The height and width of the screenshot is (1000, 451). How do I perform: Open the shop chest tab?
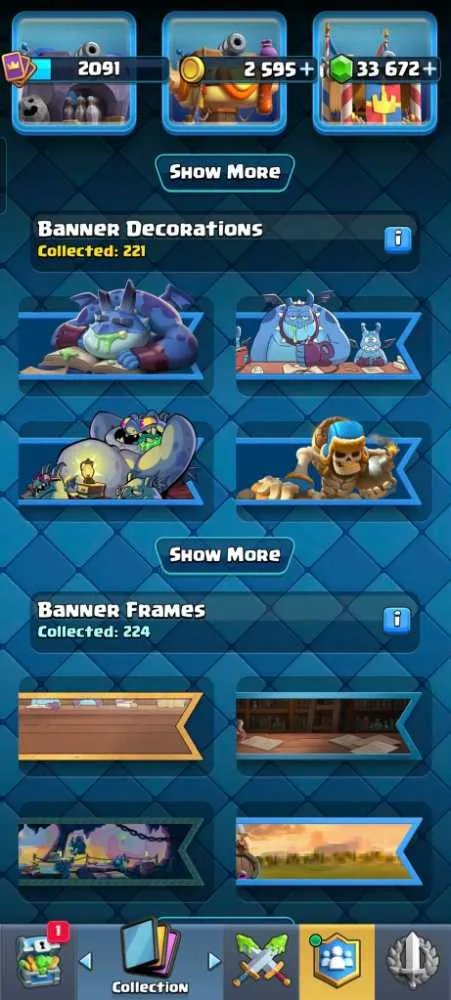(37, 962)
